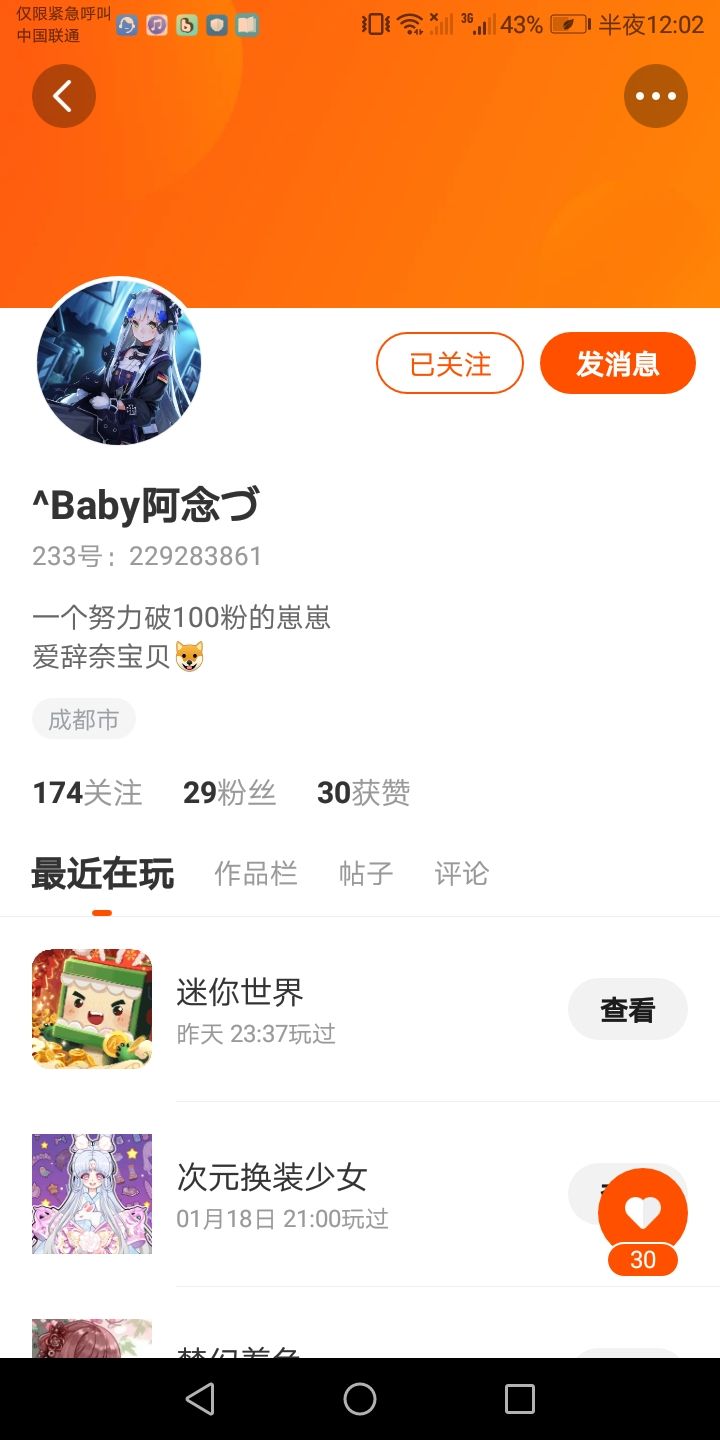This screenshot has width=720, height=1440.
Task: Tap the 已关注 following button
Action: [x=450, y=363]
